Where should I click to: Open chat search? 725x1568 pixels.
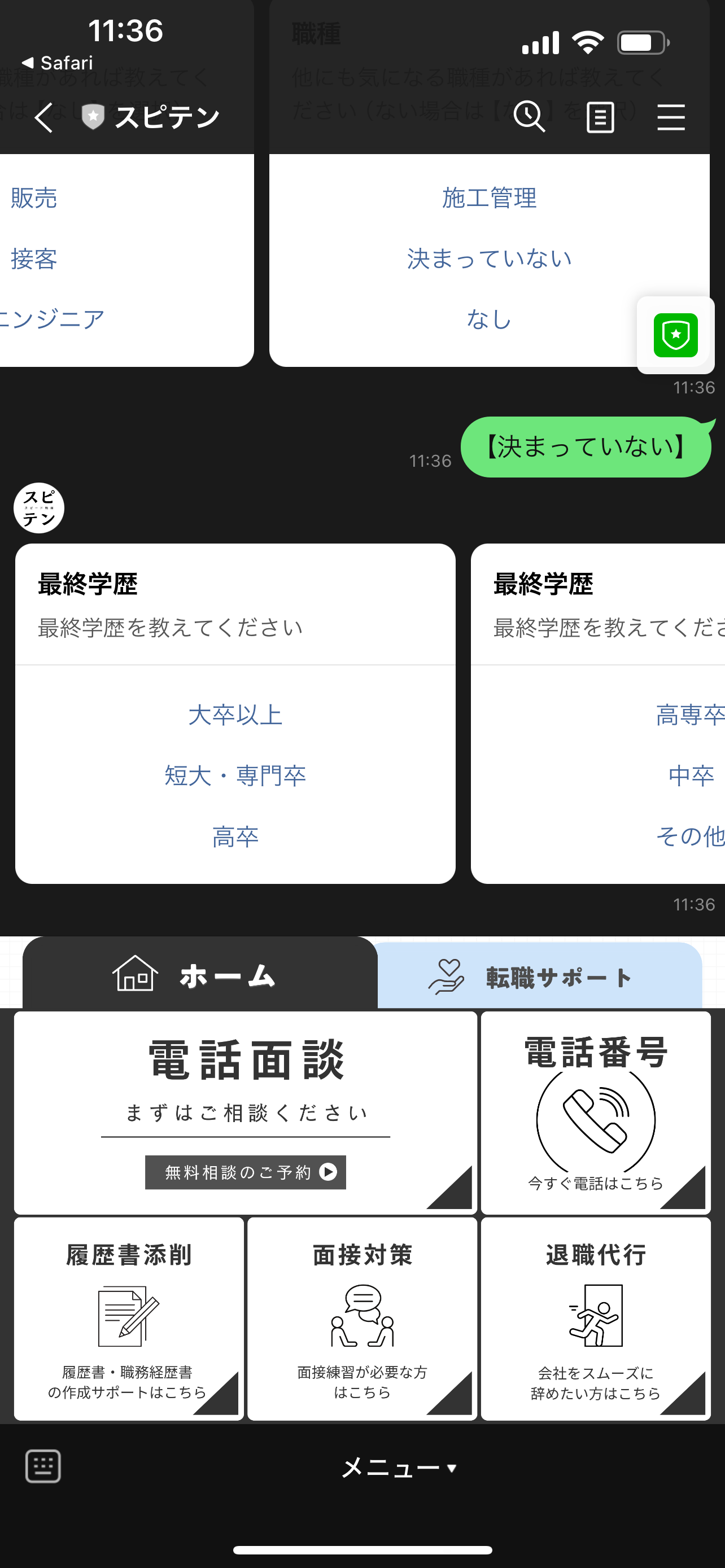pos(529,116)
